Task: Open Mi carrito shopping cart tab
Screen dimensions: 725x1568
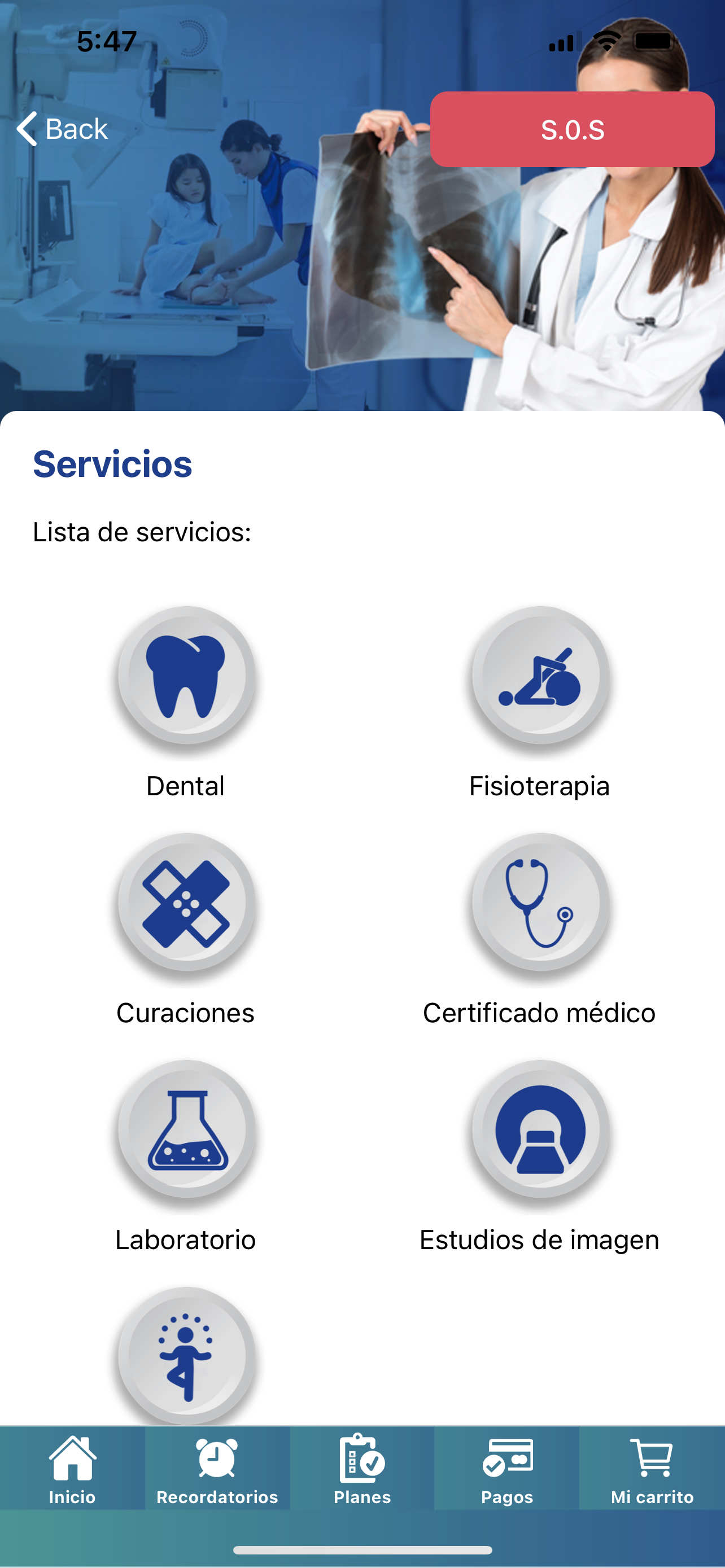Action: click(652, 1469)
